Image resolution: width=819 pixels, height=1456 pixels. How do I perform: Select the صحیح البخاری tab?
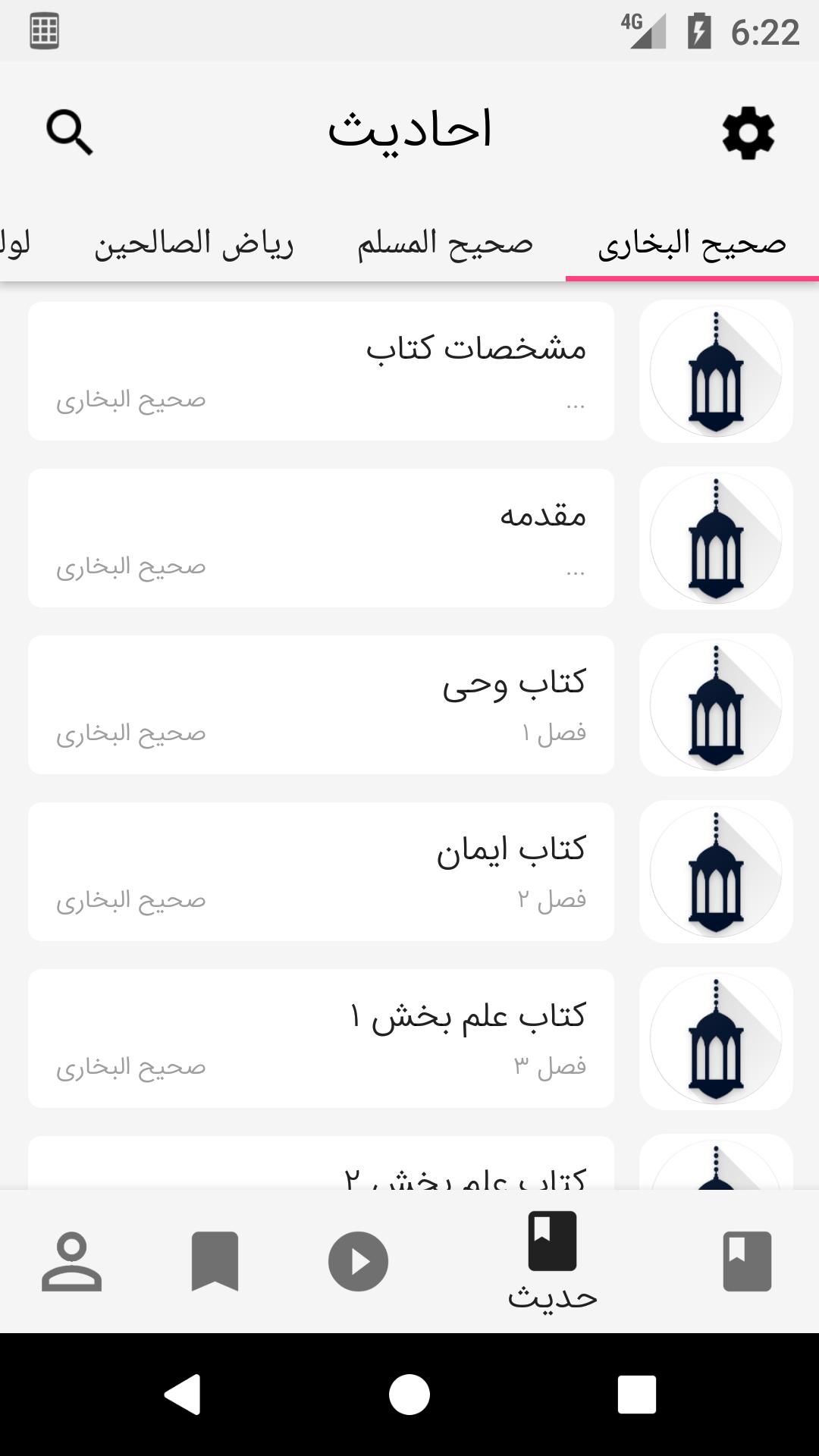[692, 244]
